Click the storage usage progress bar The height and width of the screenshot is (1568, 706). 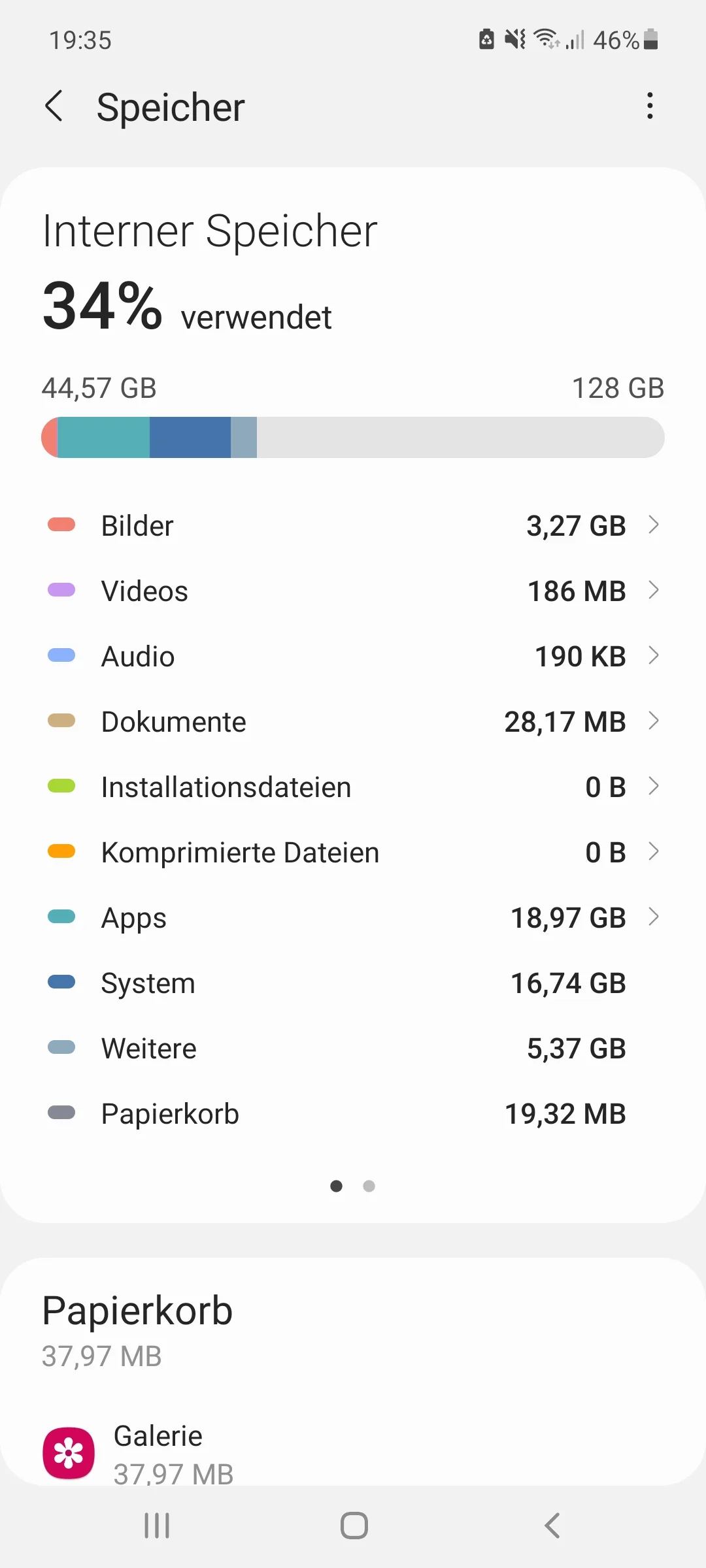point(353,436)
